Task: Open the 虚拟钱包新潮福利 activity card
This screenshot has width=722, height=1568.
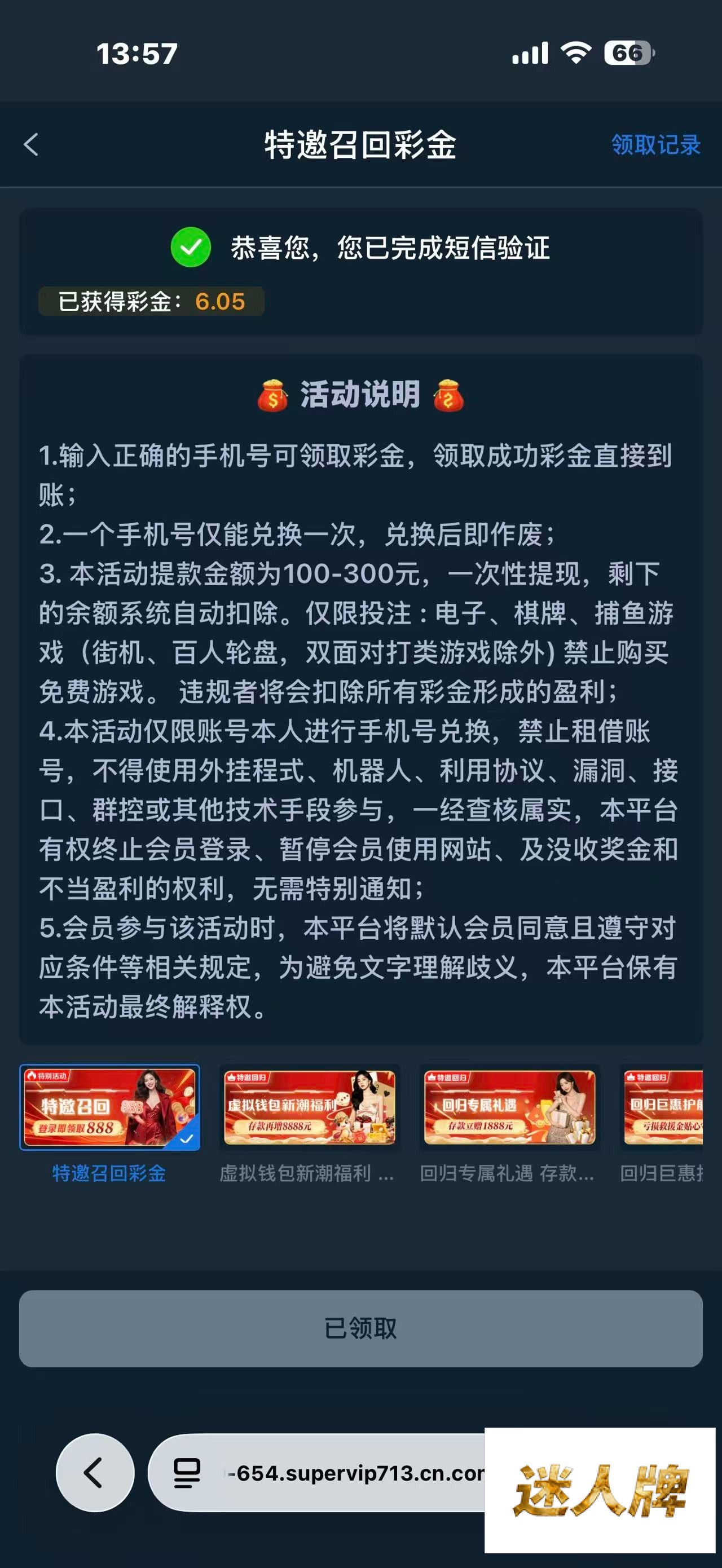Action: tap(309, 1107)
